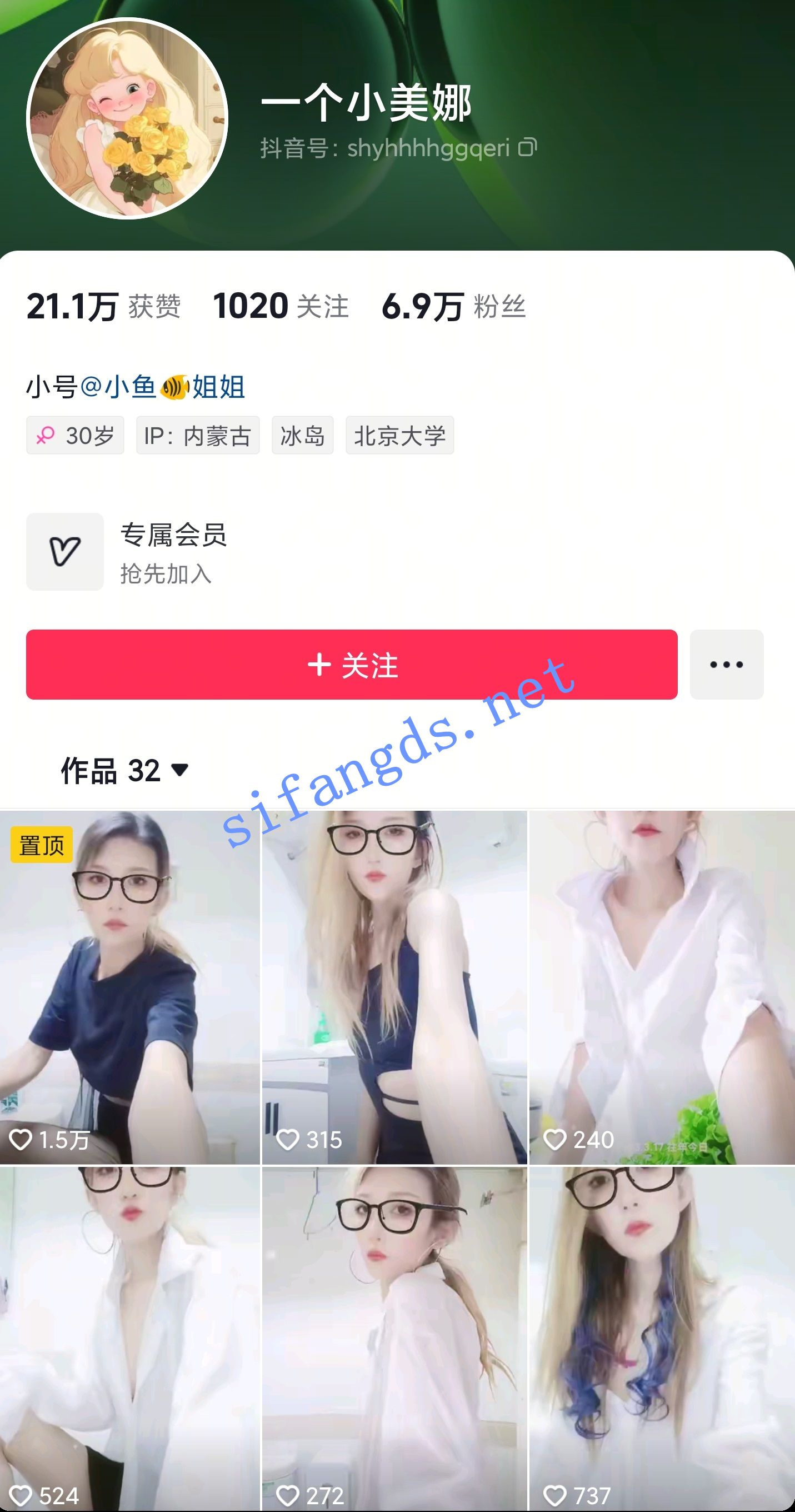
Task: Open the video with 272 likes
Action: (x=394, y=1338)
